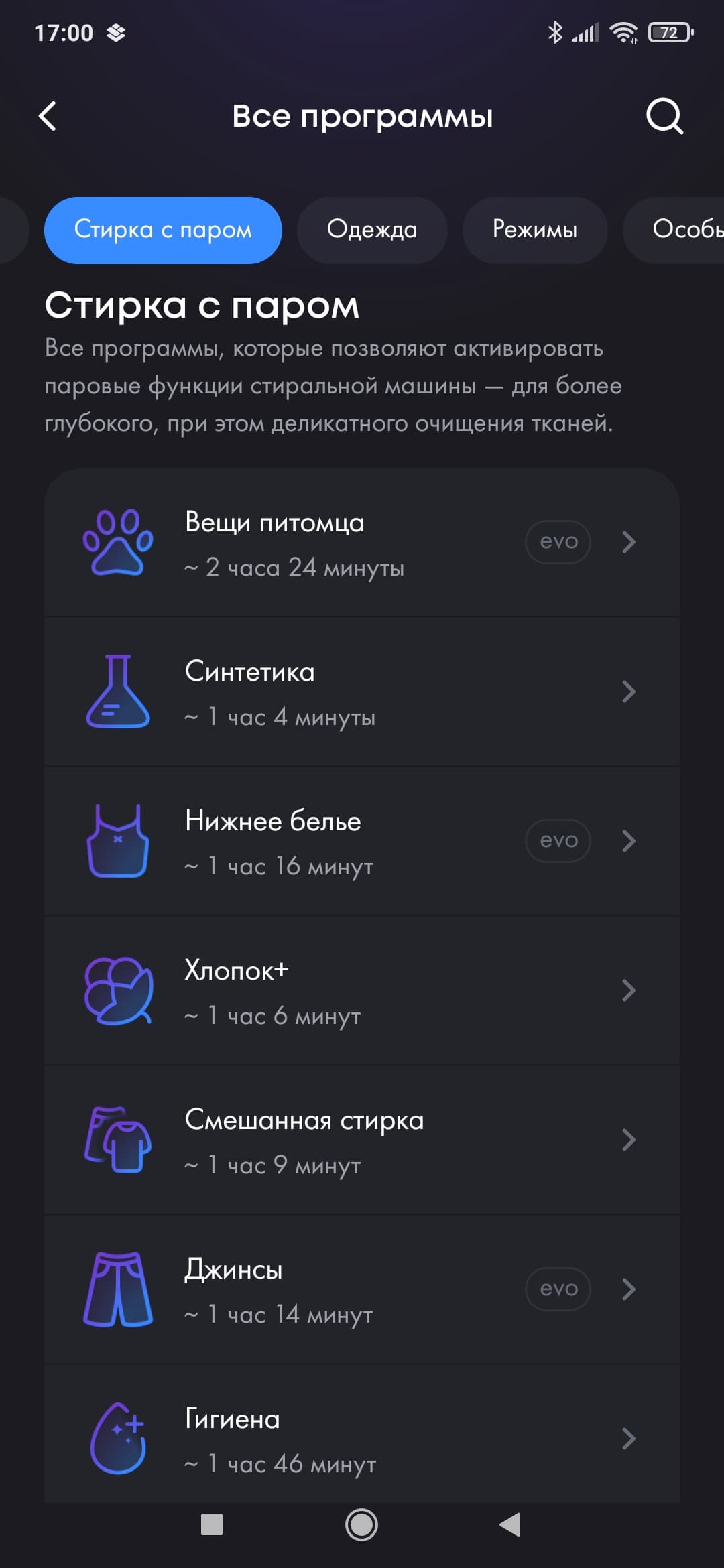
Task: Open the Джинсы program
Action: point(362,1290)
